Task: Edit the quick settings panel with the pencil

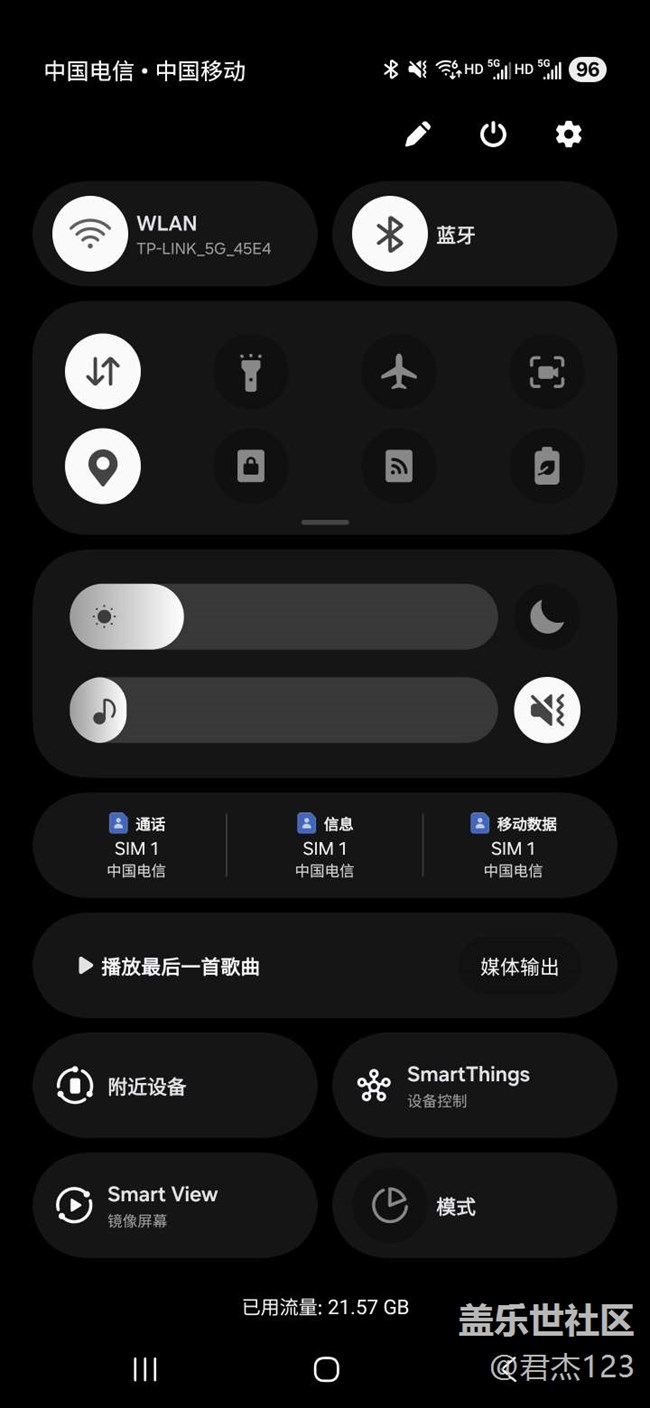Action: click(418, 134)
